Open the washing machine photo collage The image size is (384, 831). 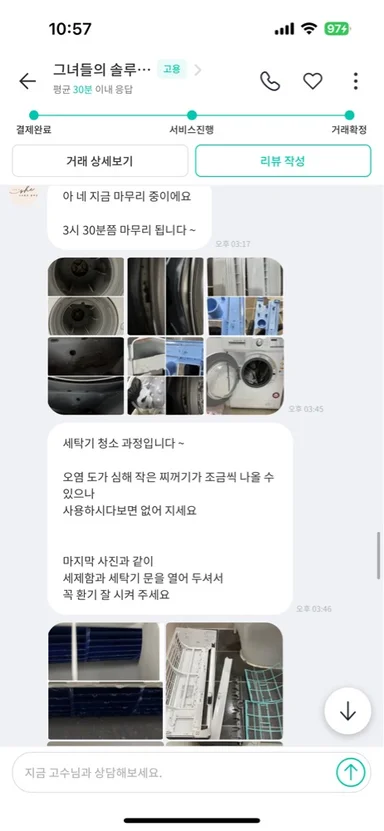tap(165, 336)
